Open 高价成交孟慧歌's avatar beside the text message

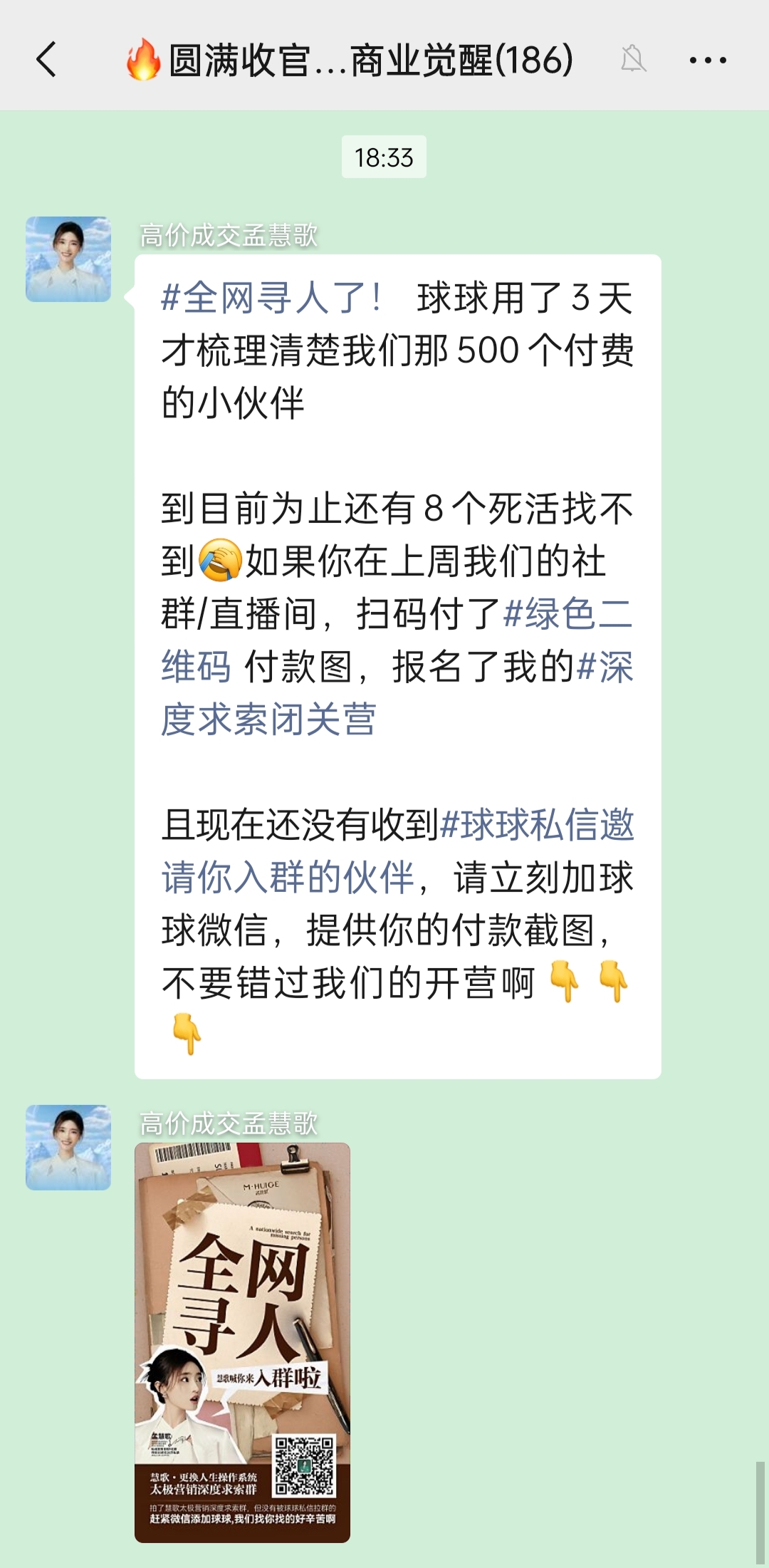coord(68,259)
